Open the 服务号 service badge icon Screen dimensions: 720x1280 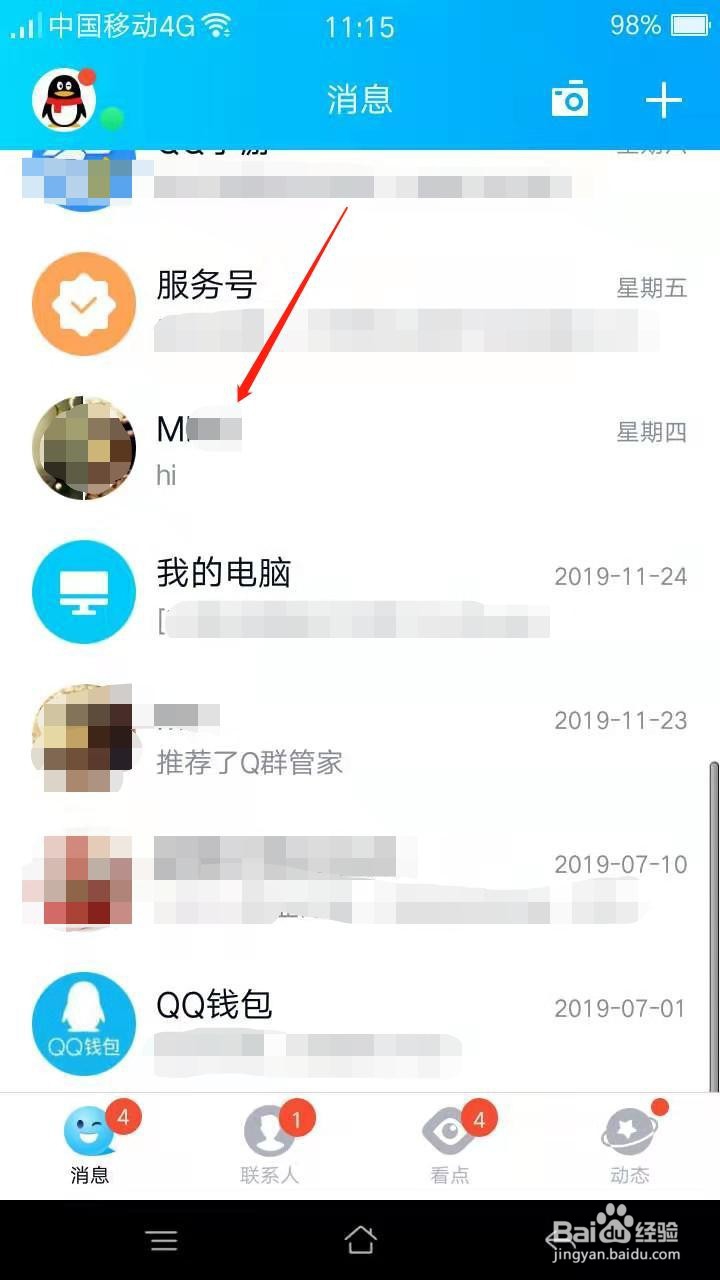[83, 303]
